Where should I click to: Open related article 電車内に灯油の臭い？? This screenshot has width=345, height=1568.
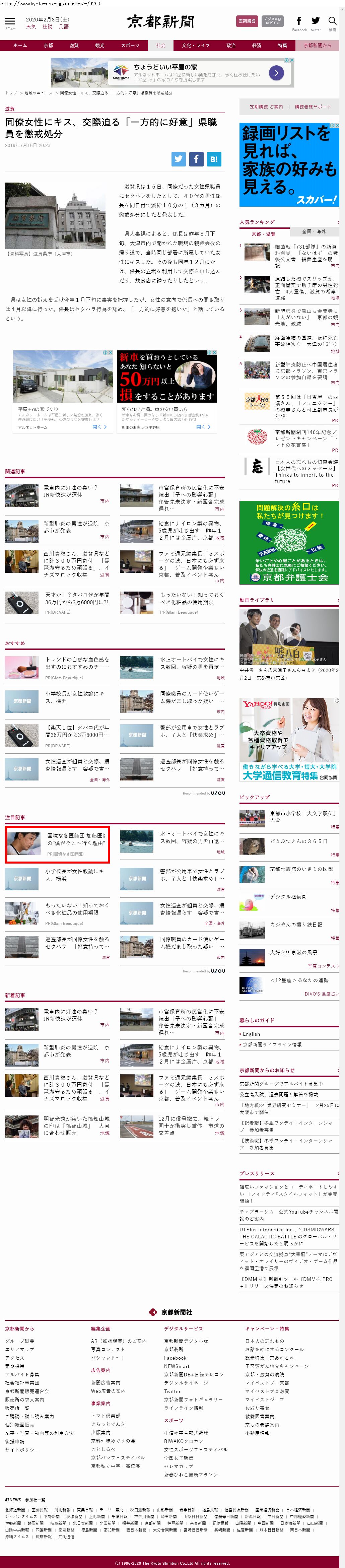(70, 491)
